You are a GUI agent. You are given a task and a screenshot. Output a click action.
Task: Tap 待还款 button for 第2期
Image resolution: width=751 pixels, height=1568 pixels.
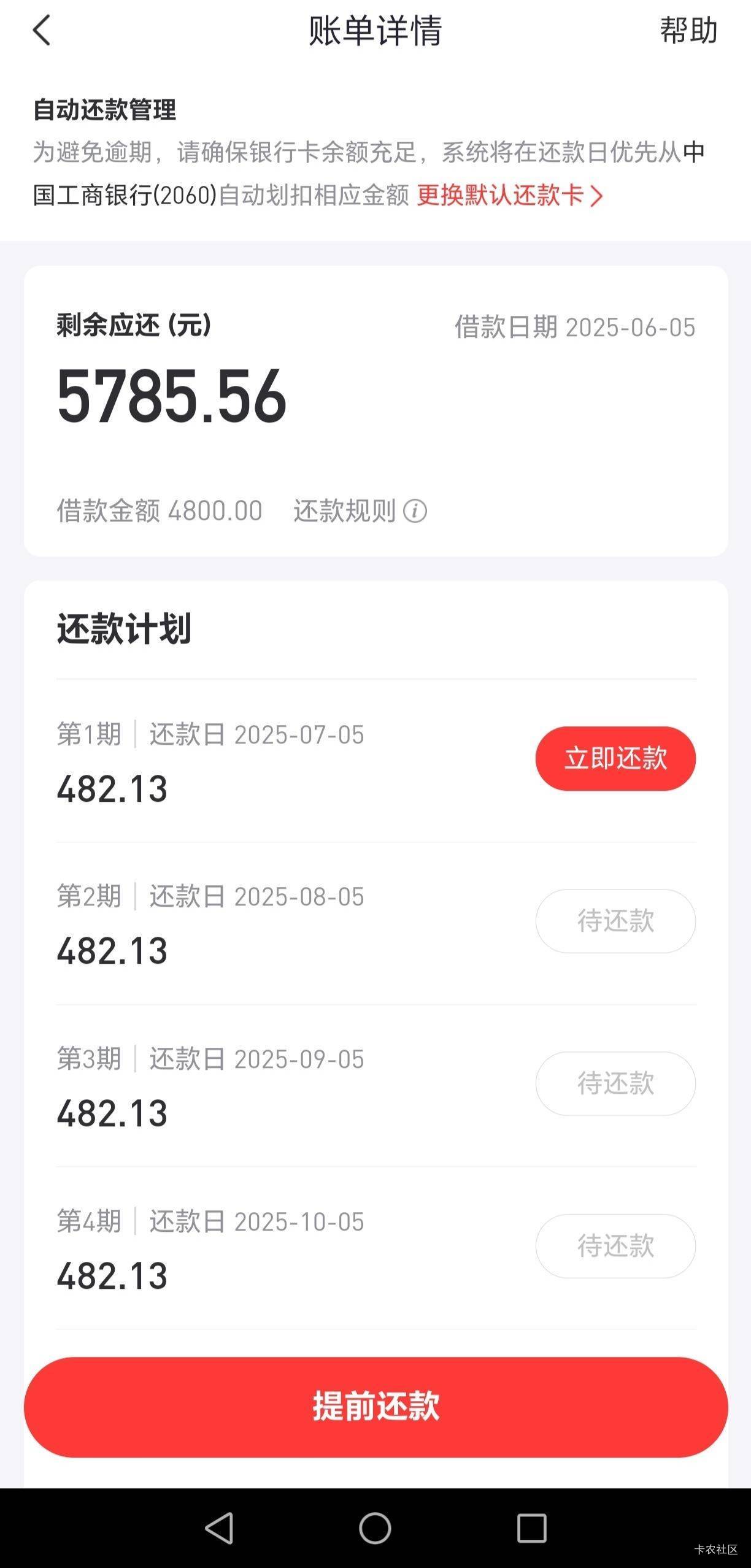(x=615, y=921)
